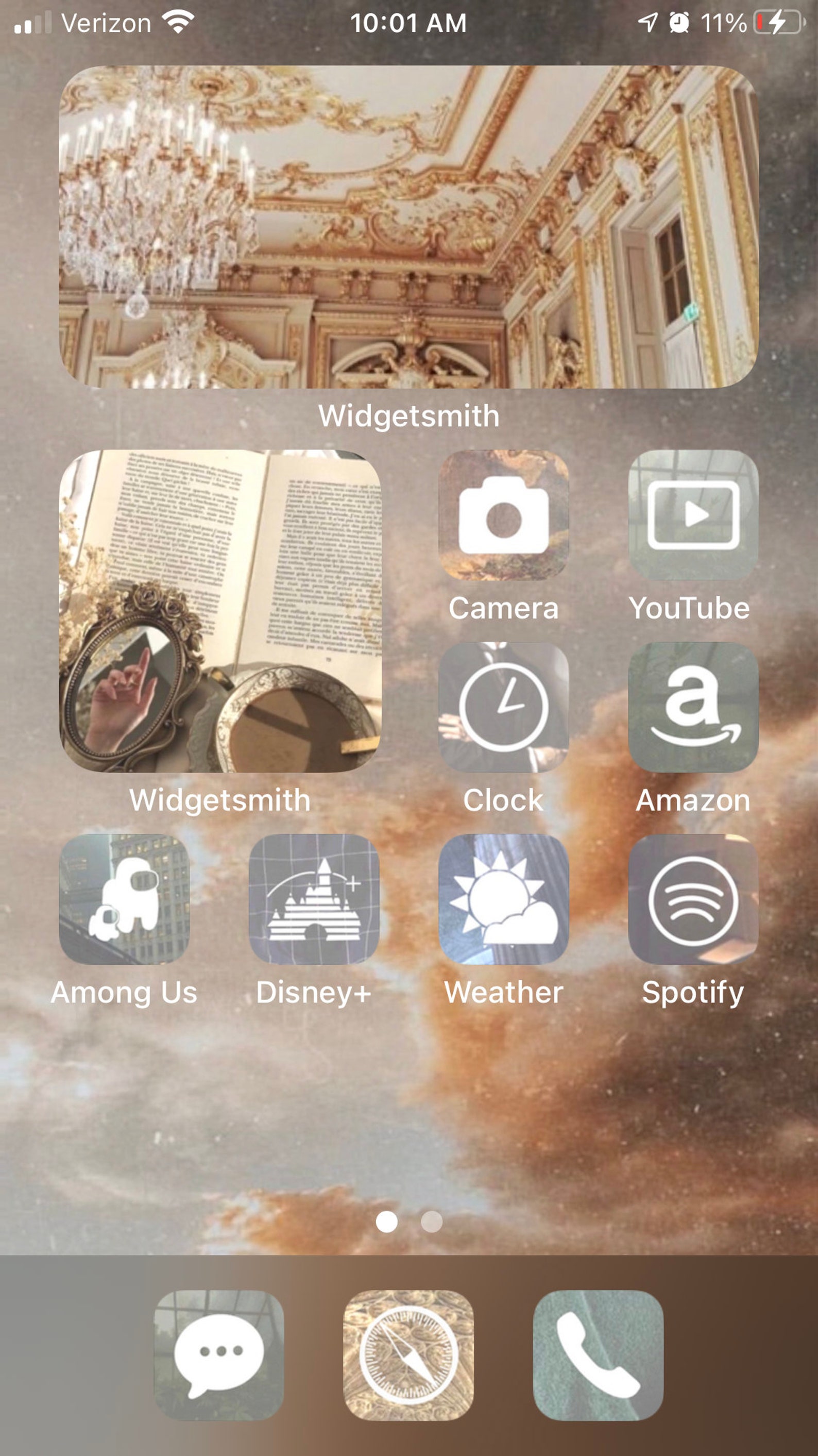Open the Clock app

pyautogui.click(x=503, y=707)
